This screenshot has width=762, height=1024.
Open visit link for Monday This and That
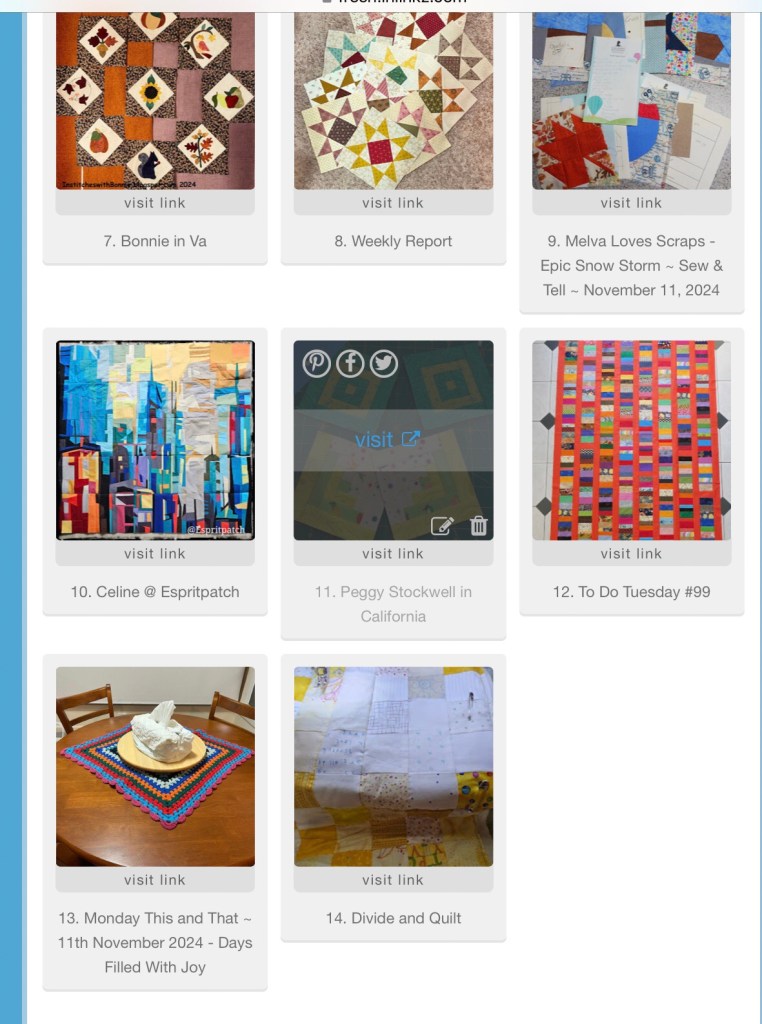155,880
